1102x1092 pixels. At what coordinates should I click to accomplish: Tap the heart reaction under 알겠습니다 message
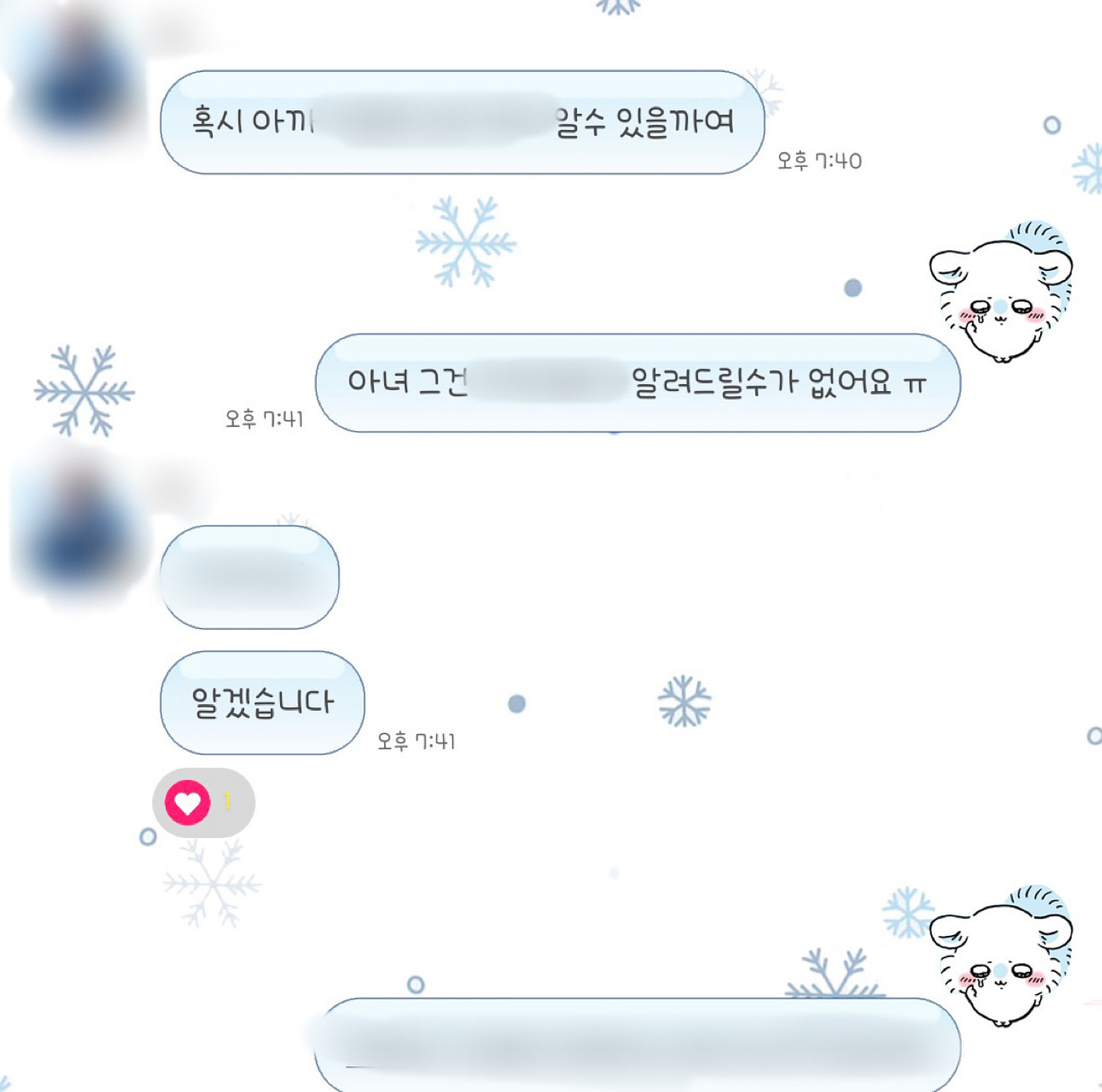click(x=188, y=803)
